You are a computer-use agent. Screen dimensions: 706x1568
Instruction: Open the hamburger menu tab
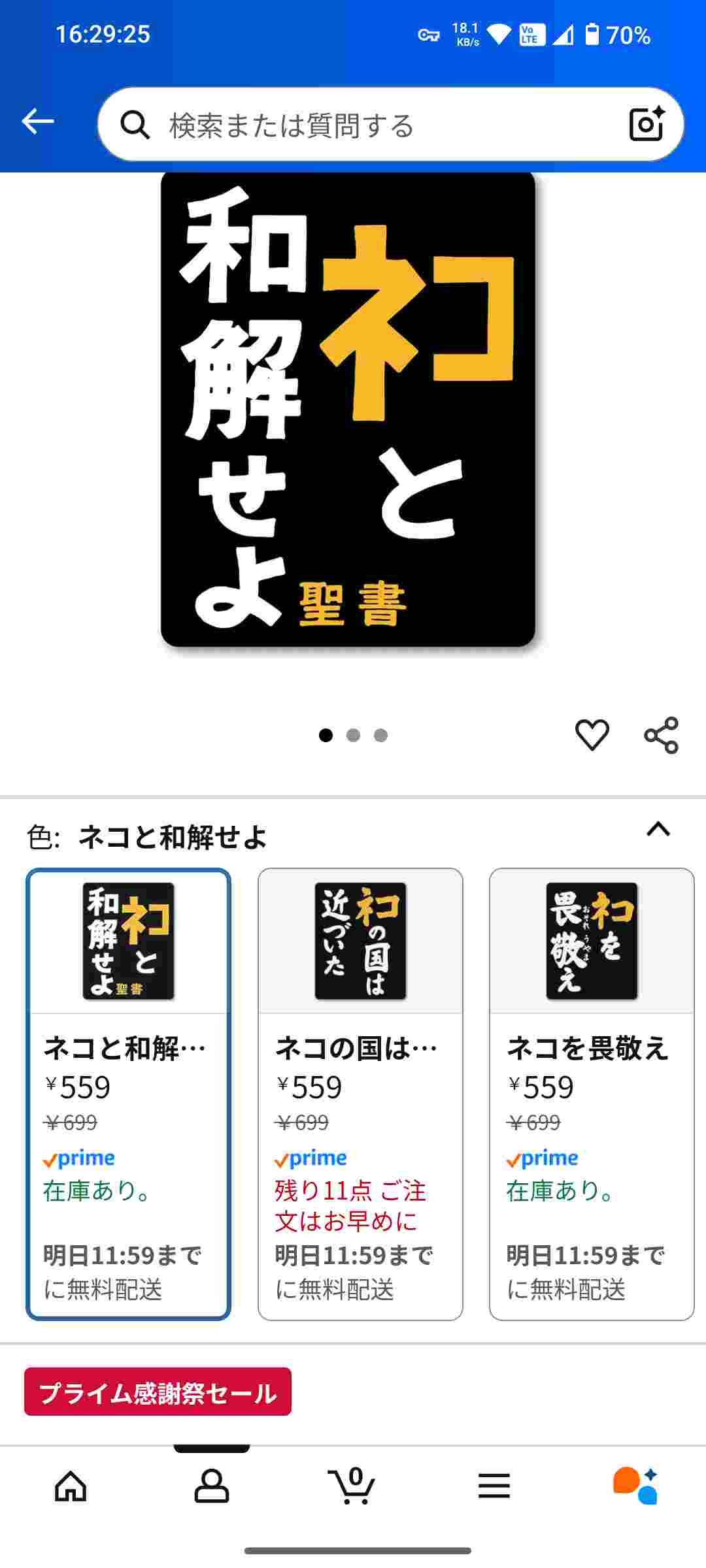point(494,1487)
